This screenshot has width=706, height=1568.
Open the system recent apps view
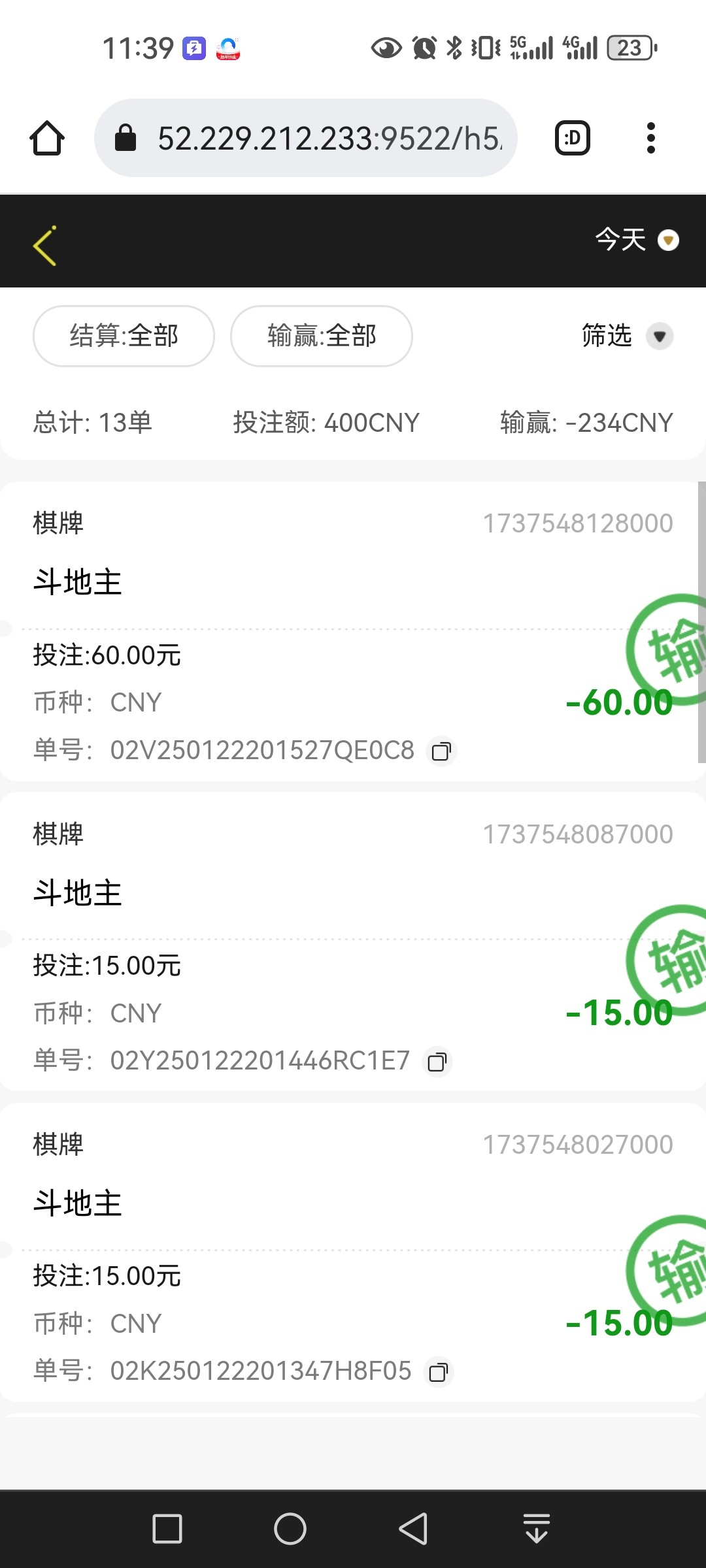click(x=167, y=1529)
